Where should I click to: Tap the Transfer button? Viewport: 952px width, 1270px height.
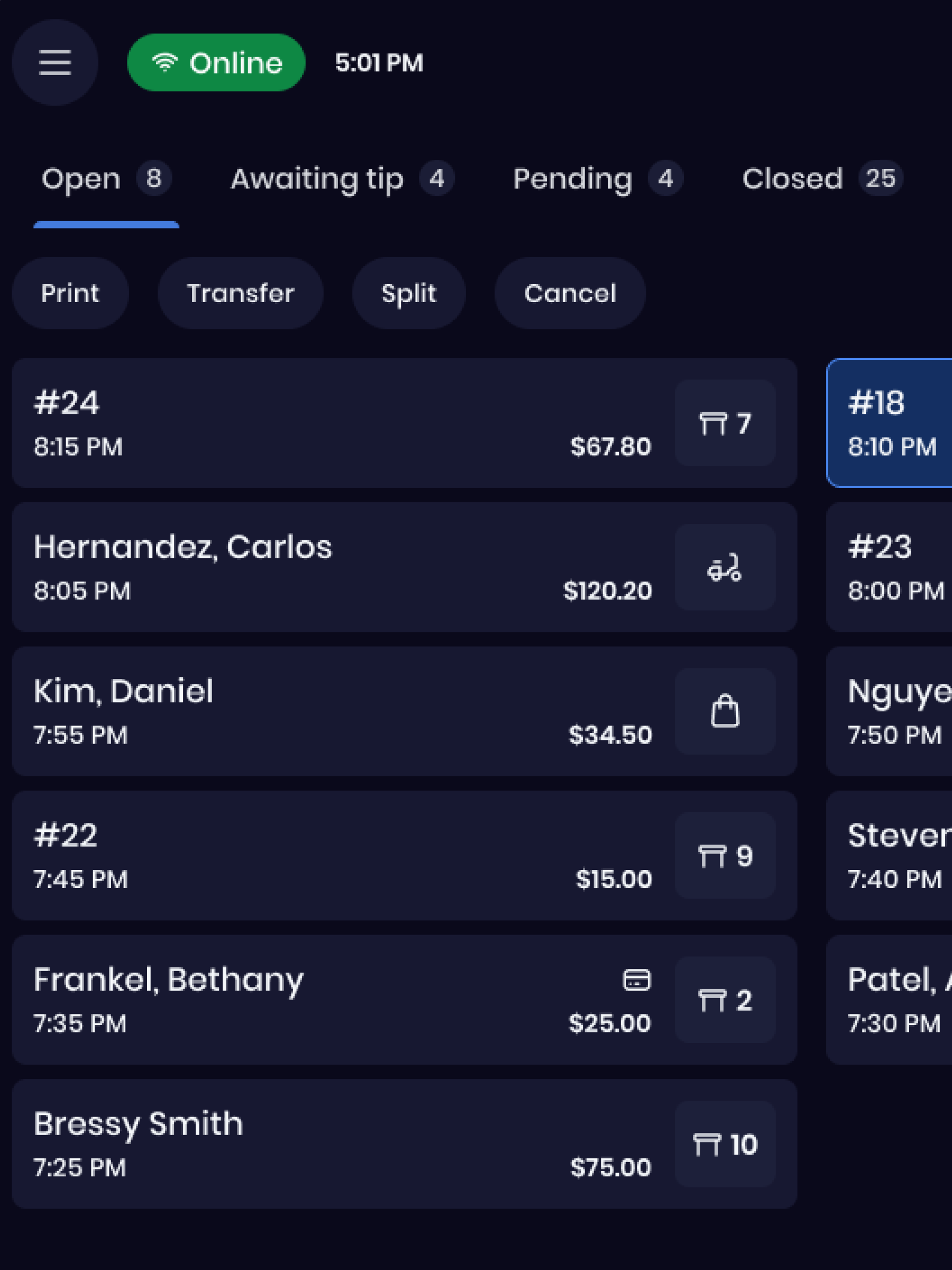click(241, 293)
